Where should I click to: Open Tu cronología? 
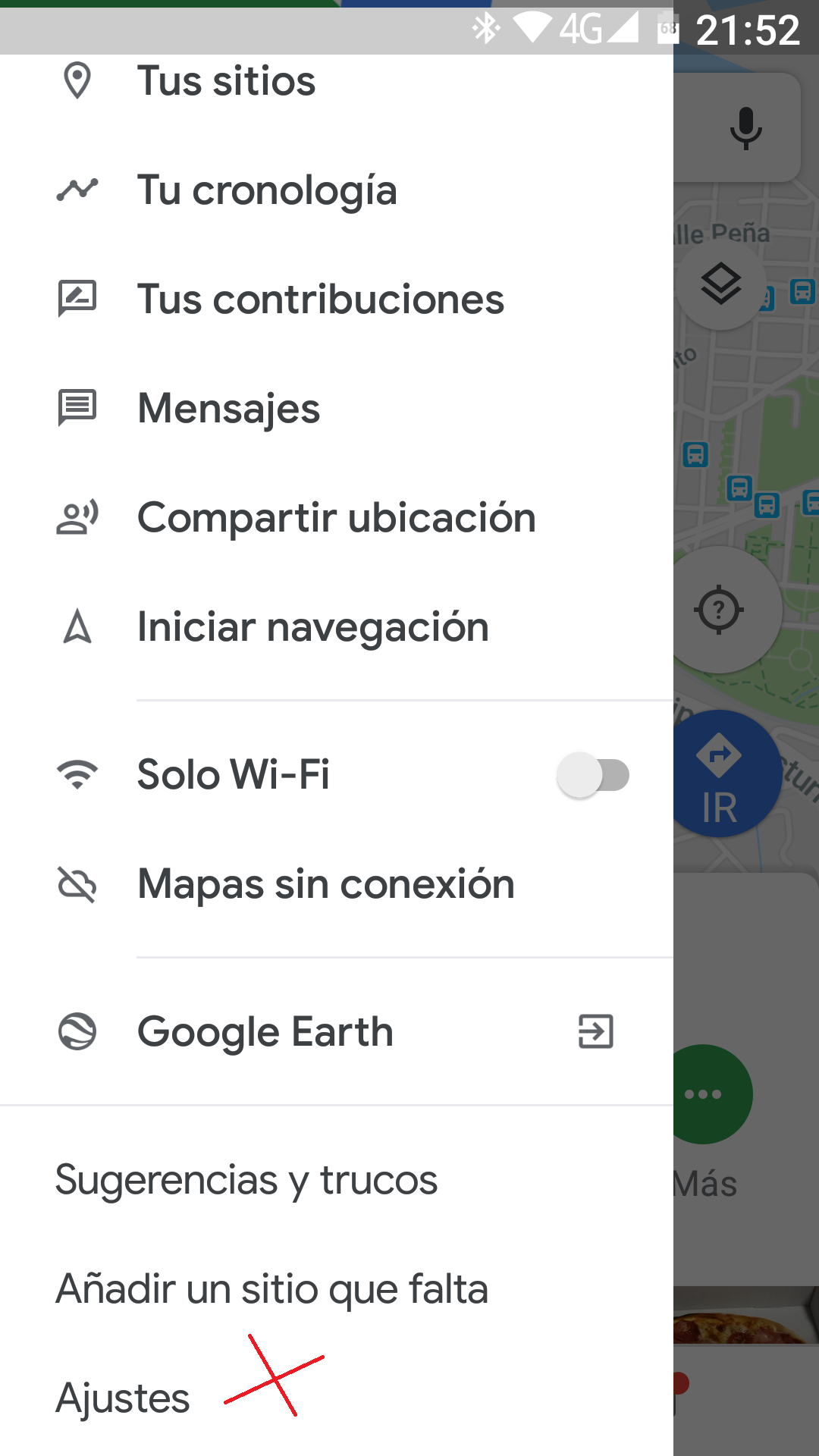tap(267, 190)
